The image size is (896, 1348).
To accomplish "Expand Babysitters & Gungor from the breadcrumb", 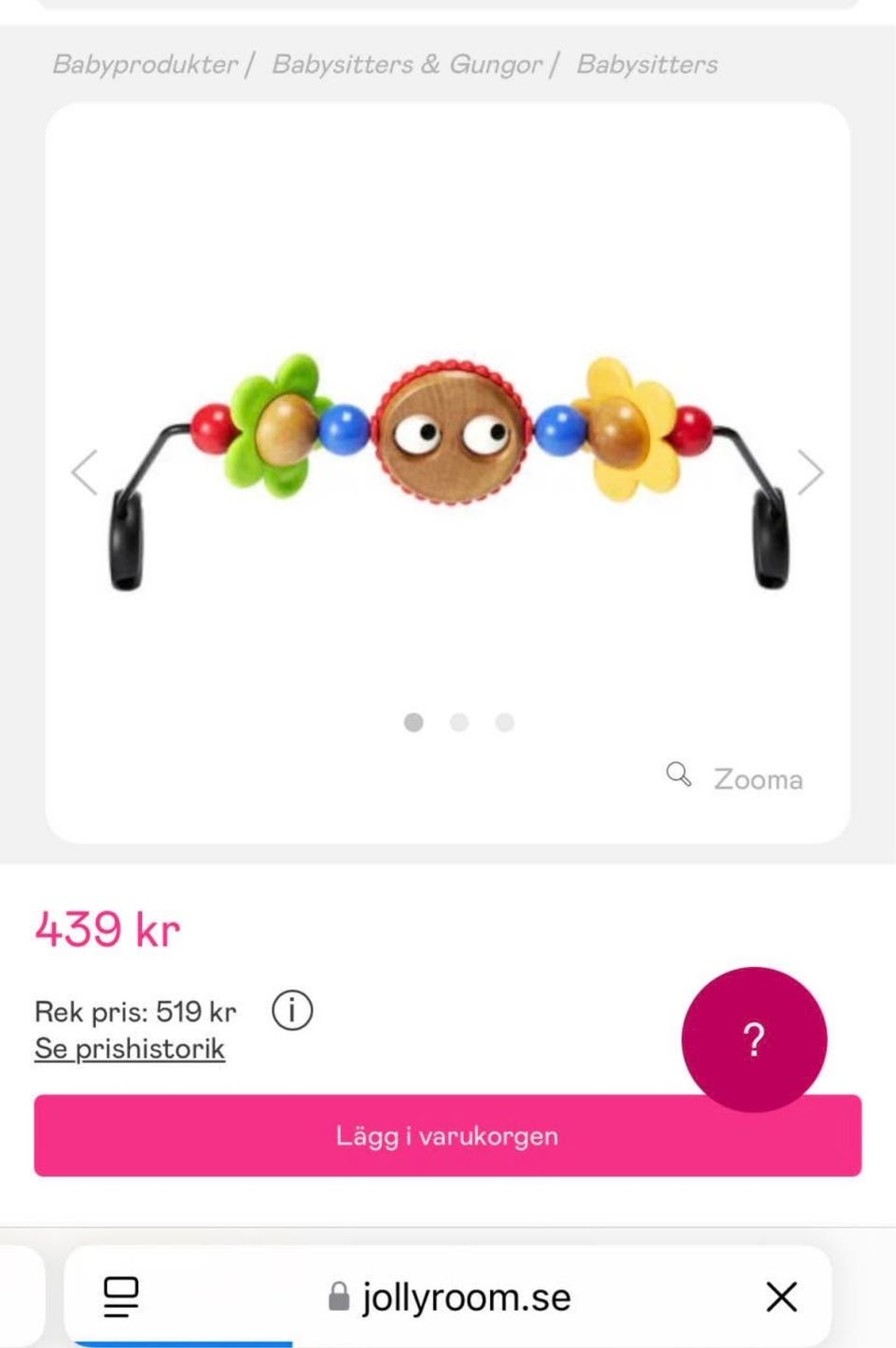I will 407,63.
